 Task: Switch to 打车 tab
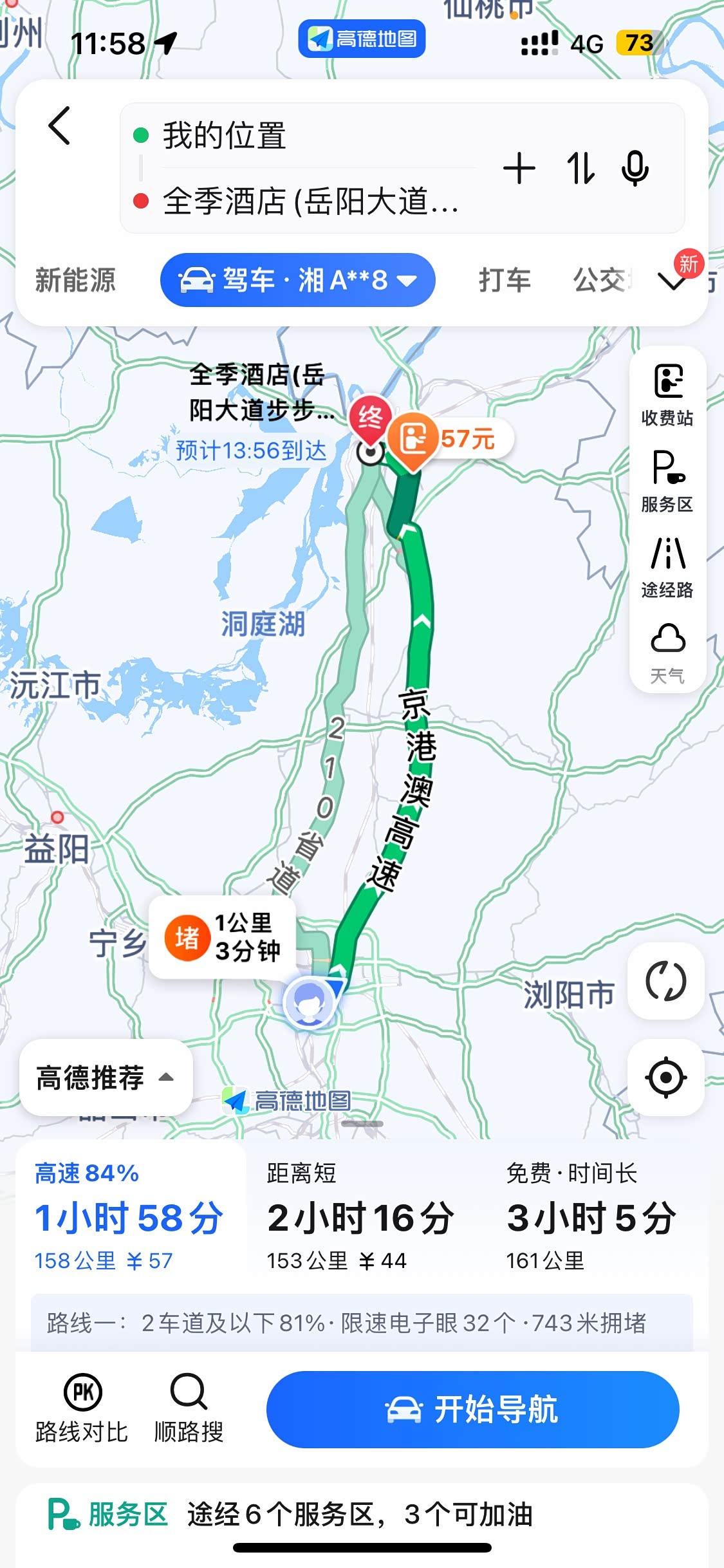[505, 280]
